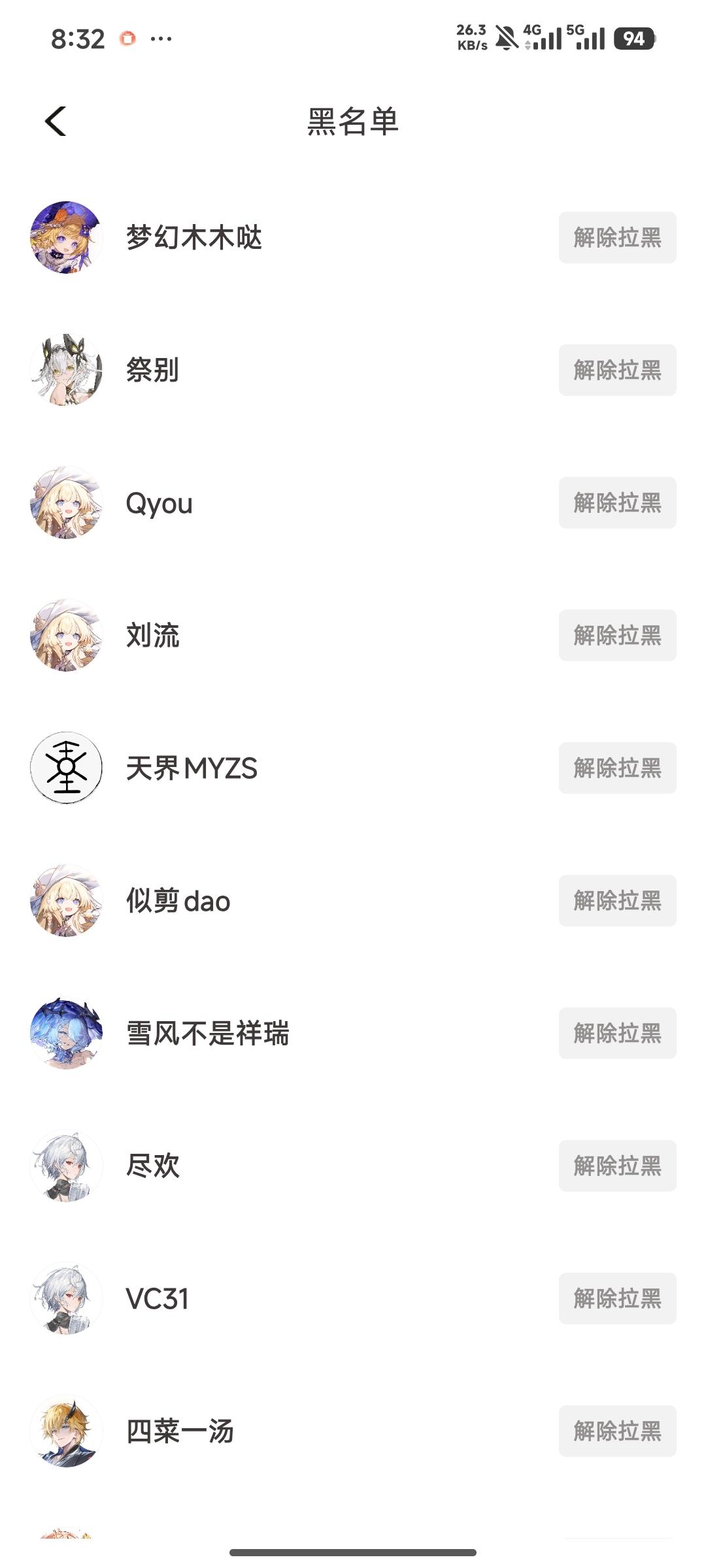The width and height of the screenshot is (706, 1568).
Task: Unblock 四菜一汤
Action: click(x=616, y=1431)
